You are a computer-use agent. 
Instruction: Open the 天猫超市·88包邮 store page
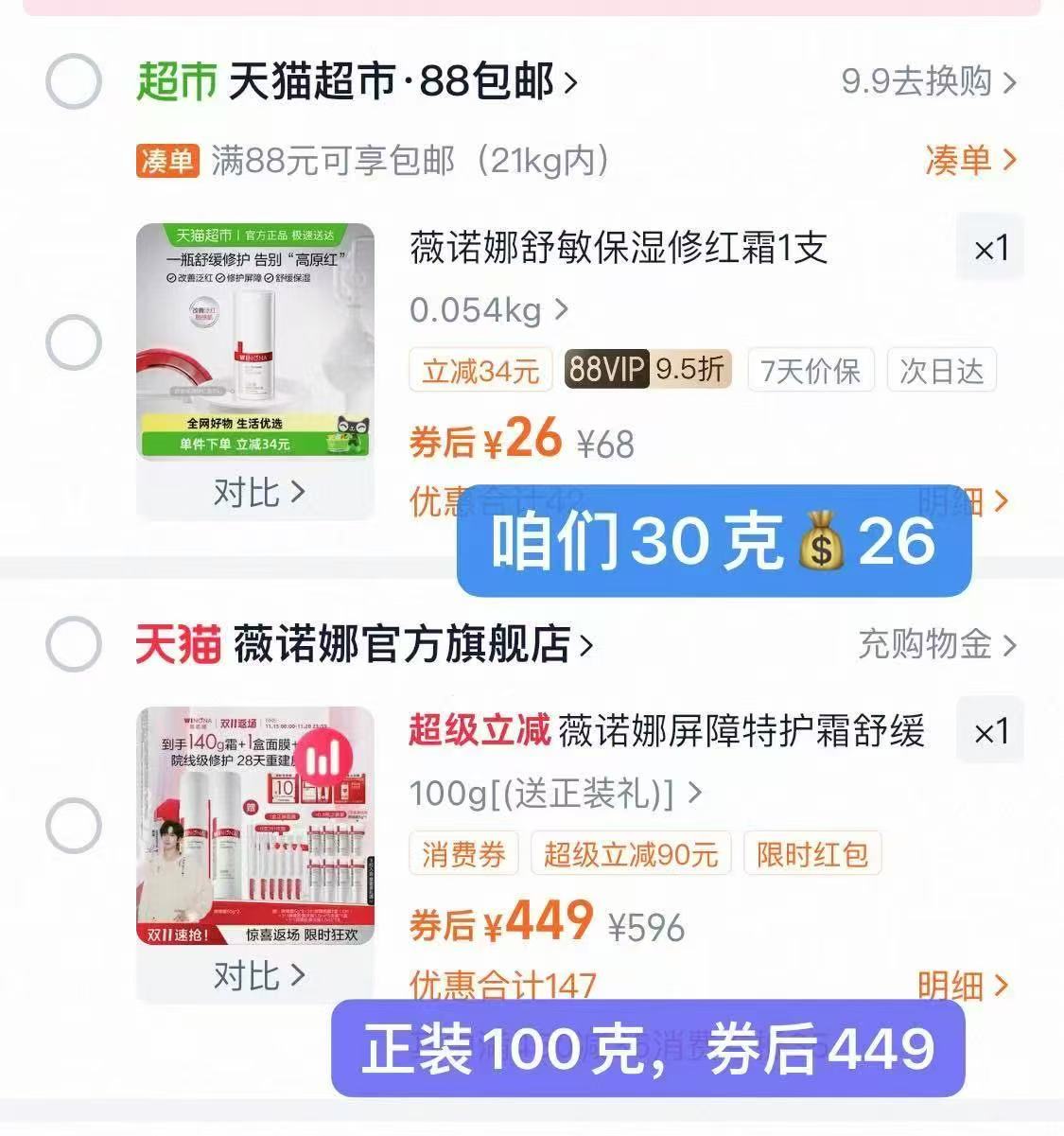(397, 82)
